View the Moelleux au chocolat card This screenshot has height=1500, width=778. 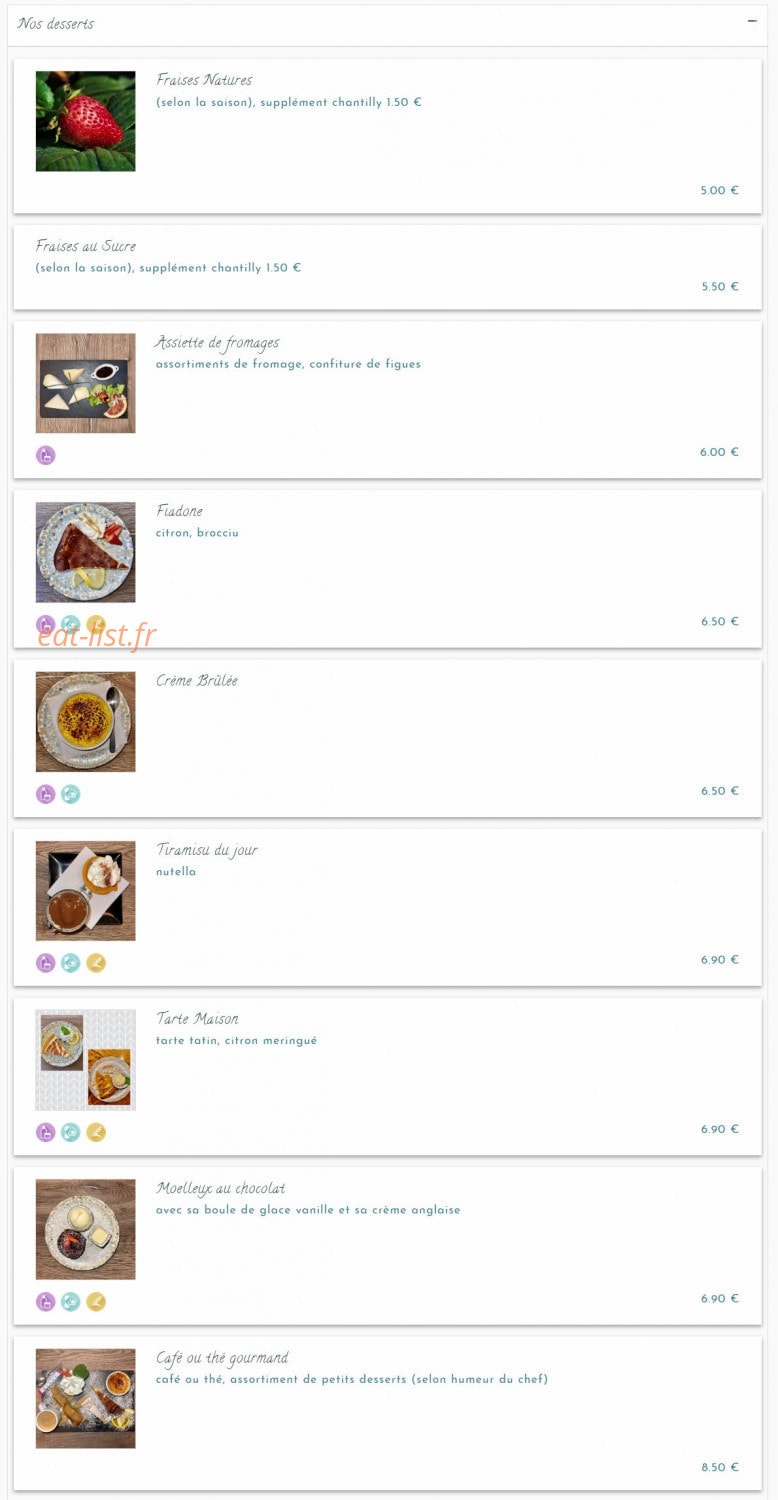(x=388, y=1245)
